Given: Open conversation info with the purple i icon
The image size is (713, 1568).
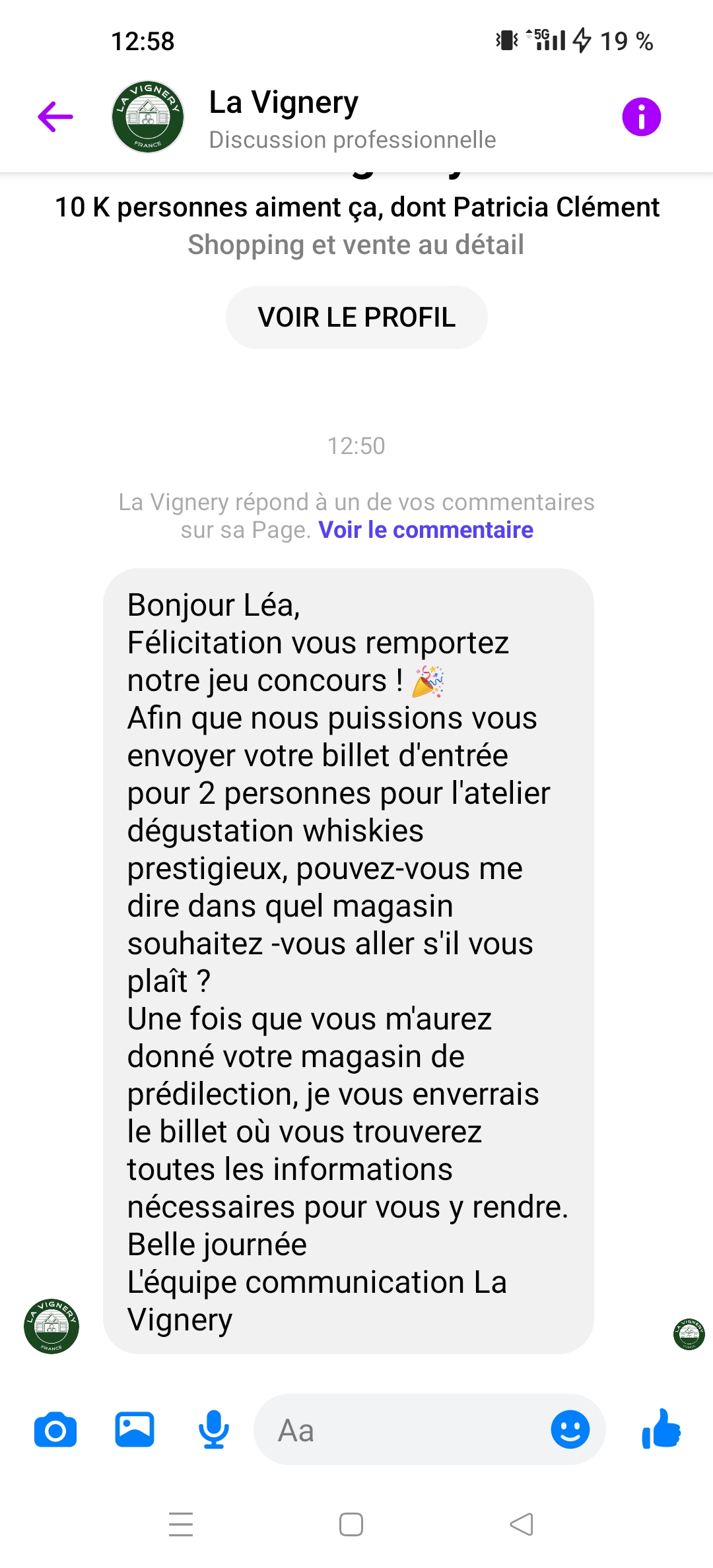Looking at the screenshot, I should [641, 117].
